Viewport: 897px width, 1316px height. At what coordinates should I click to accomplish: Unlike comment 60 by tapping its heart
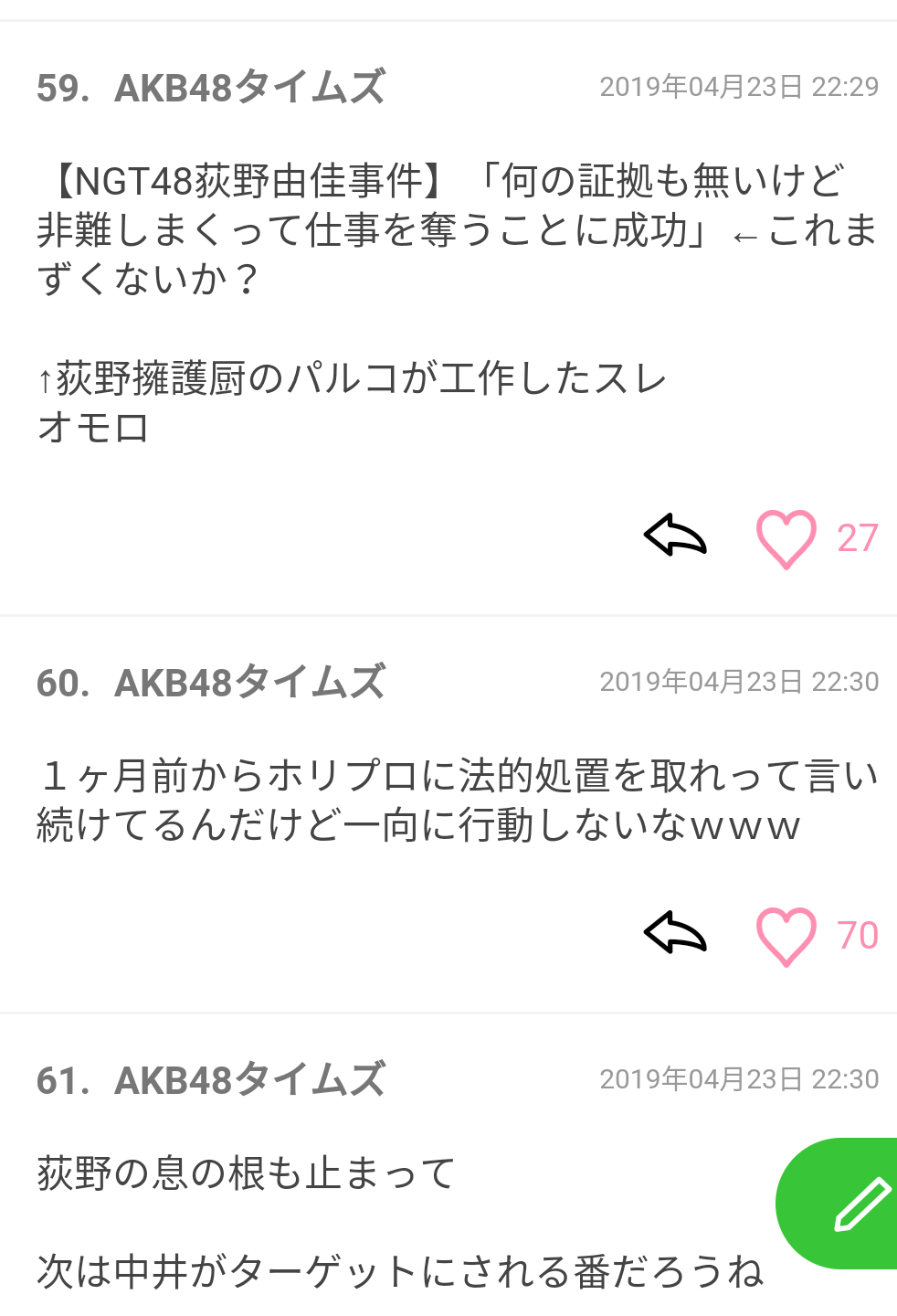pos(786,934)
